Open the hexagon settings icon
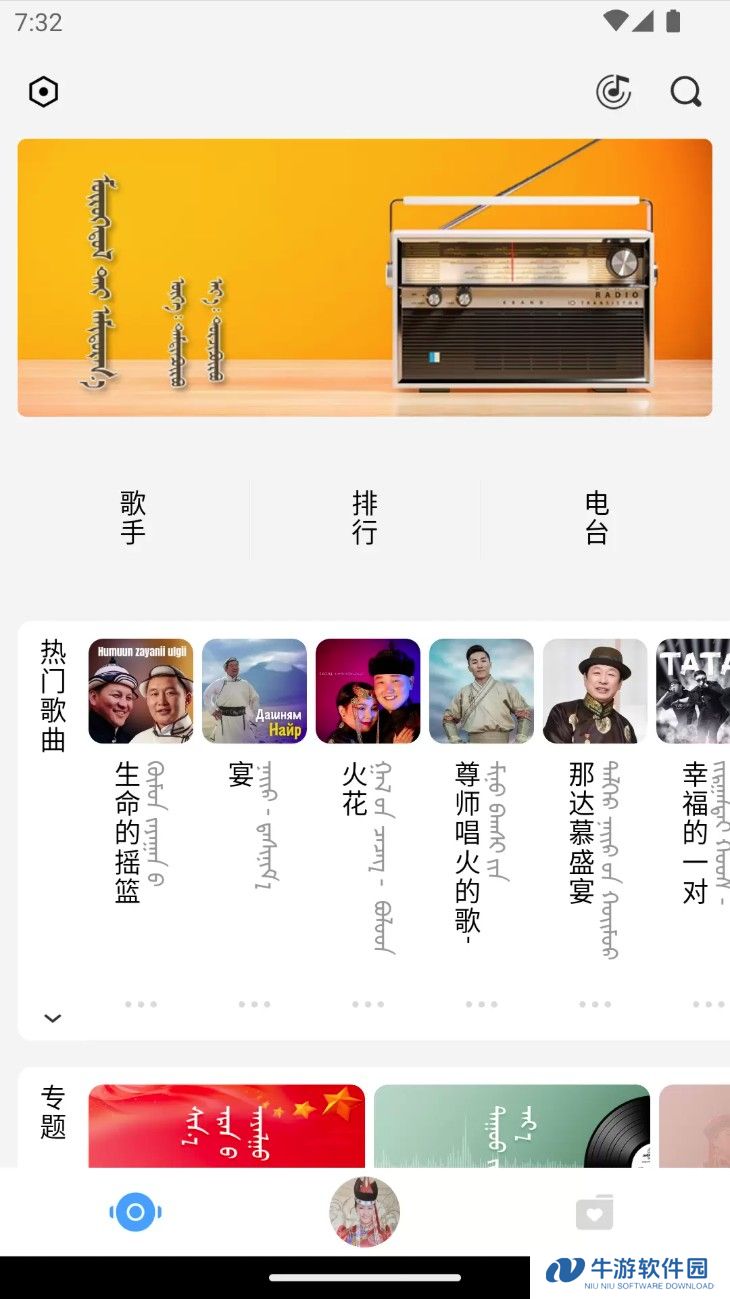 pos(43,92)
